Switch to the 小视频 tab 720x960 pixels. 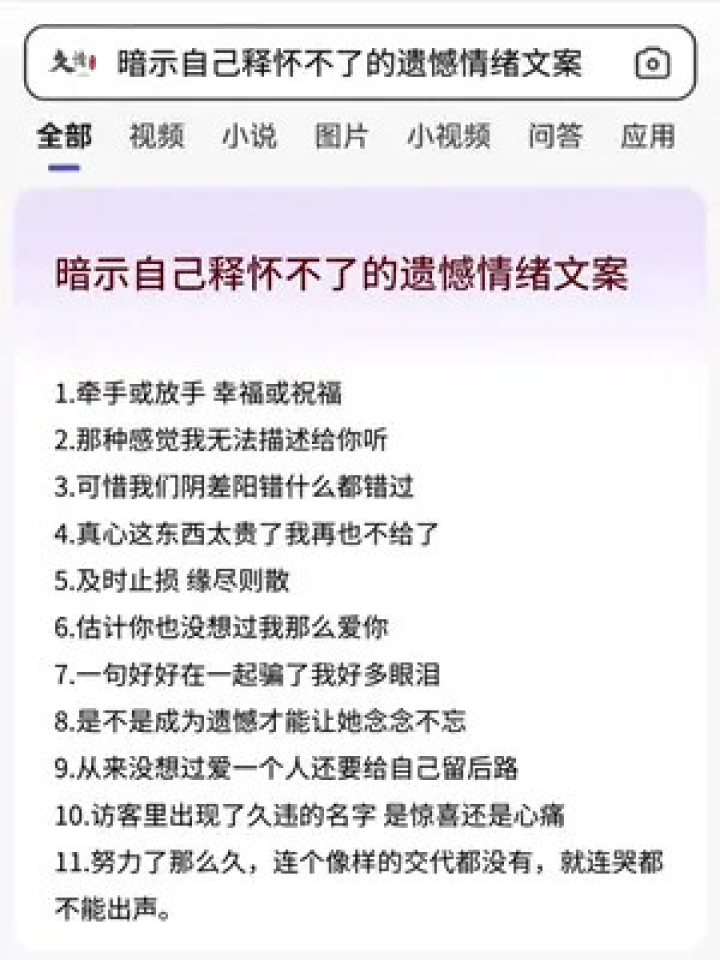coord(448,136)
